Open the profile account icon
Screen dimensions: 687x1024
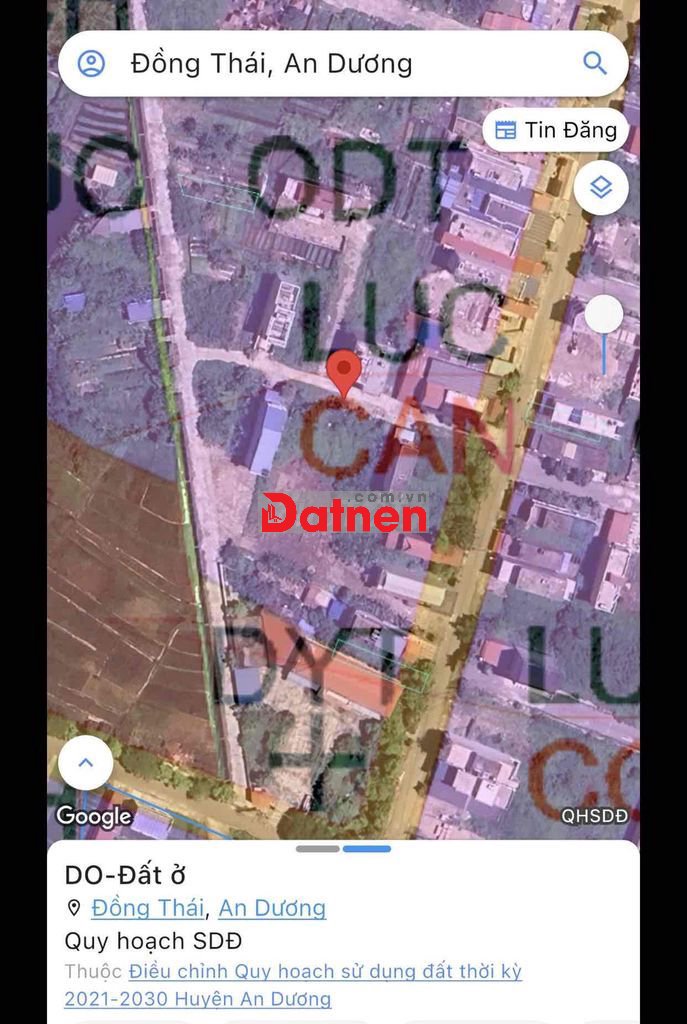pyautogui.click(x=91, y=64)
